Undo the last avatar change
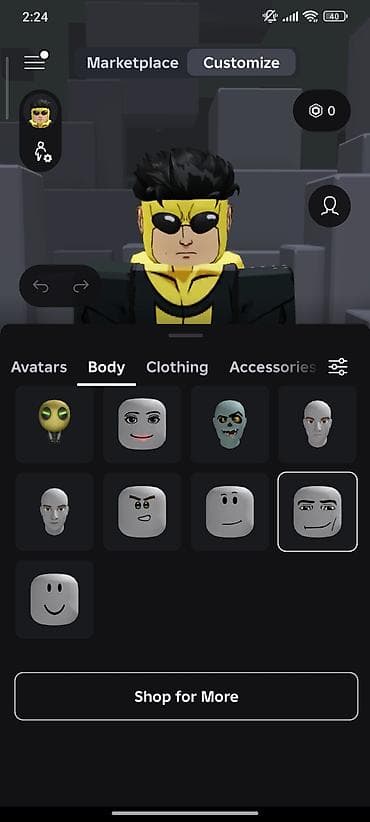The image size is (370, 822). coord(40,286)
